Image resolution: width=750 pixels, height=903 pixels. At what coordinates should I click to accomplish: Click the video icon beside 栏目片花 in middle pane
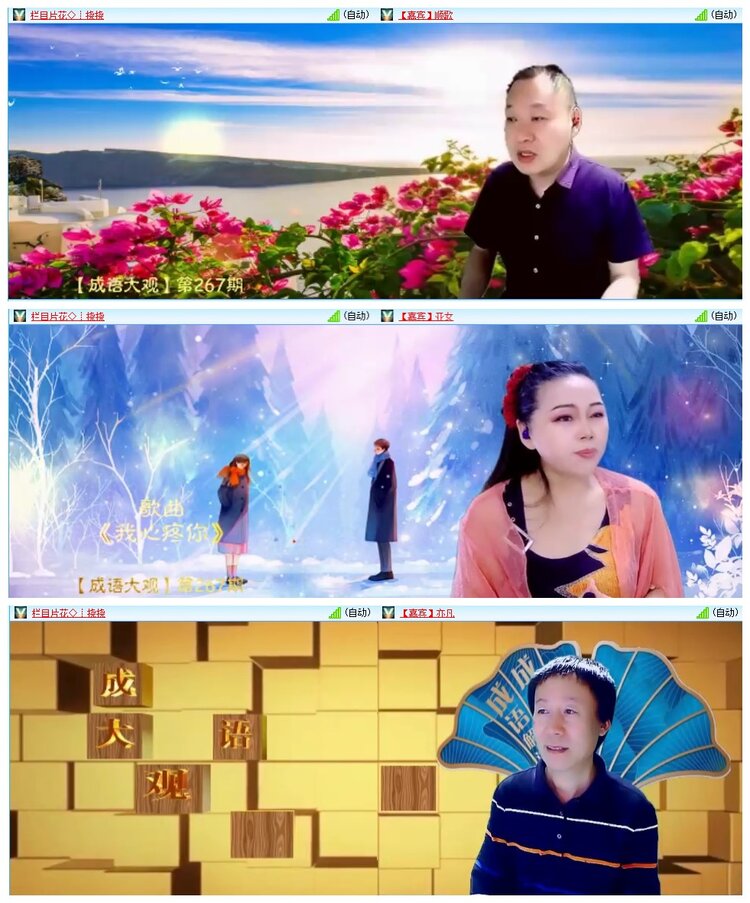pos(17,316)
